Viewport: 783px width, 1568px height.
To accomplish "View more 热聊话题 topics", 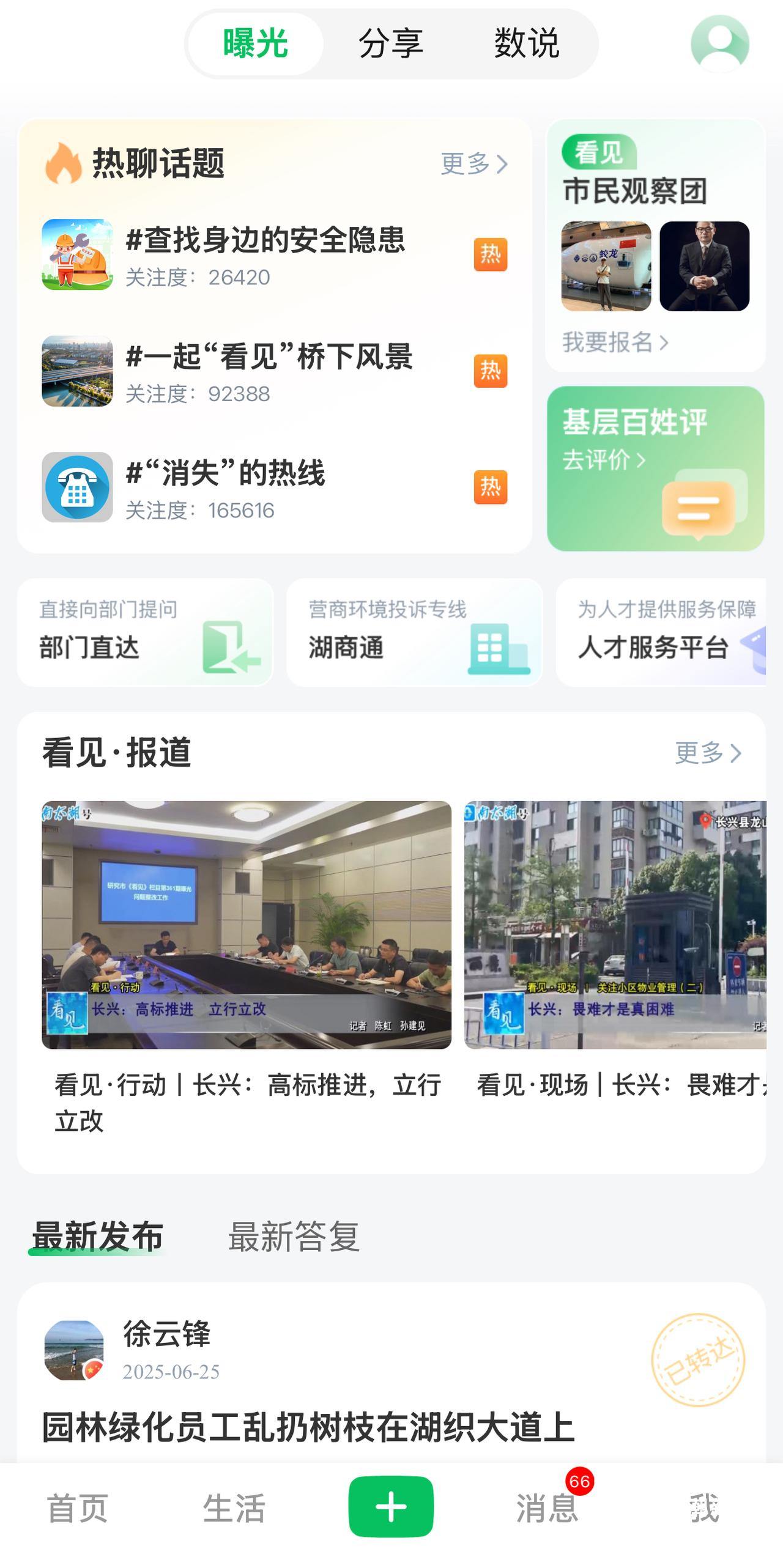I will click(x=474, y=163).
